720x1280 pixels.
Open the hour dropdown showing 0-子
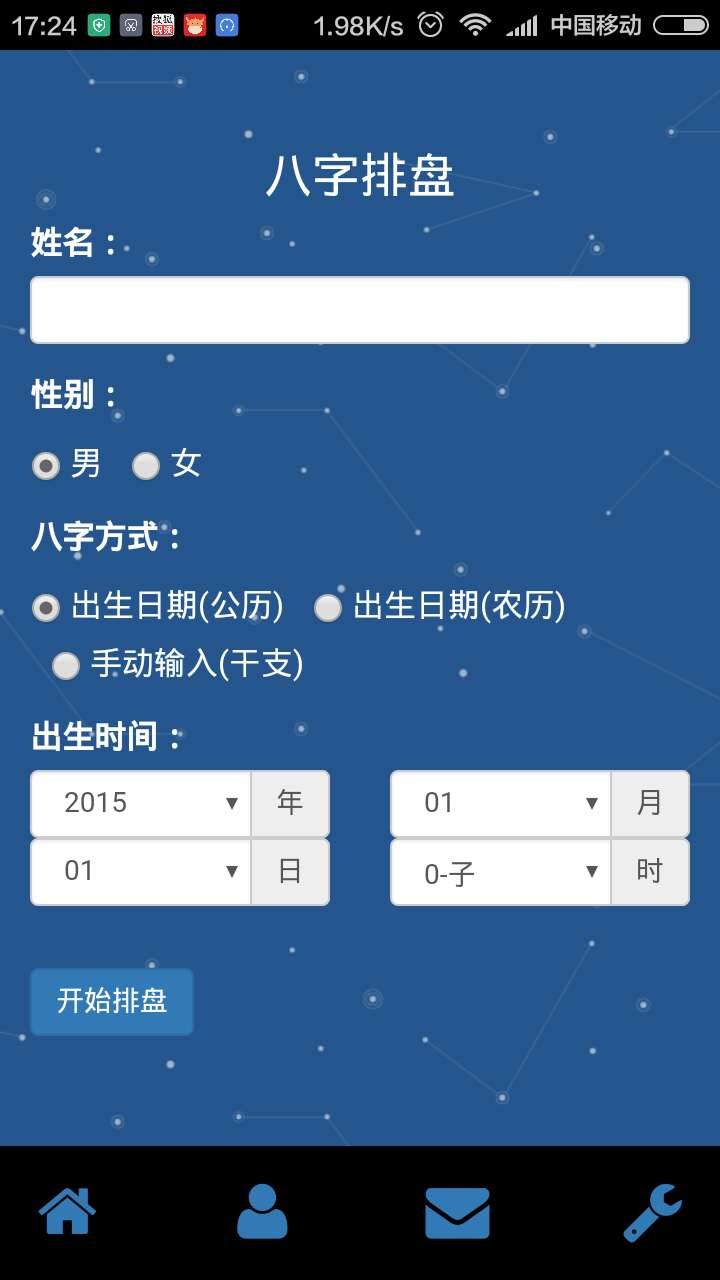[501, 871]
